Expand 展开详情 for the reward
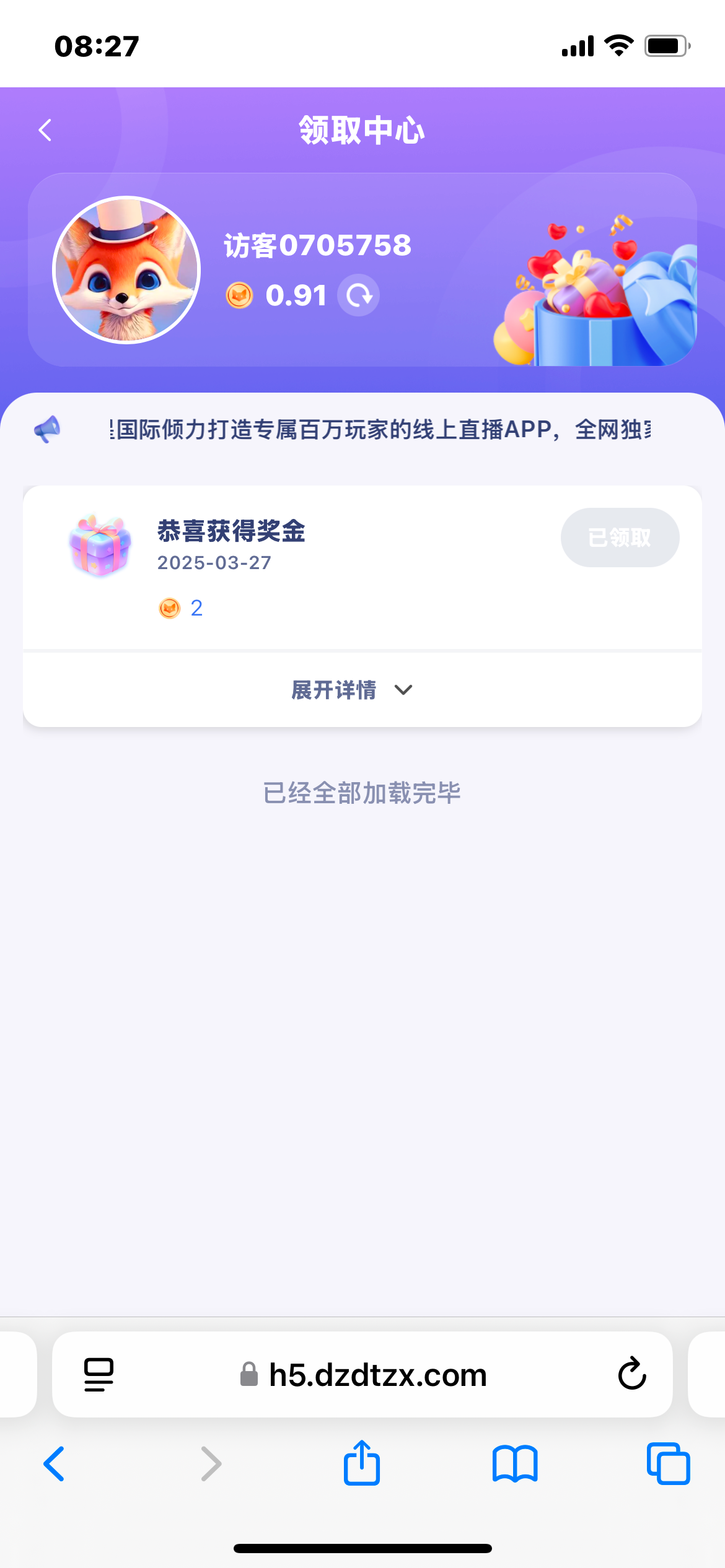 click(352, 690)
